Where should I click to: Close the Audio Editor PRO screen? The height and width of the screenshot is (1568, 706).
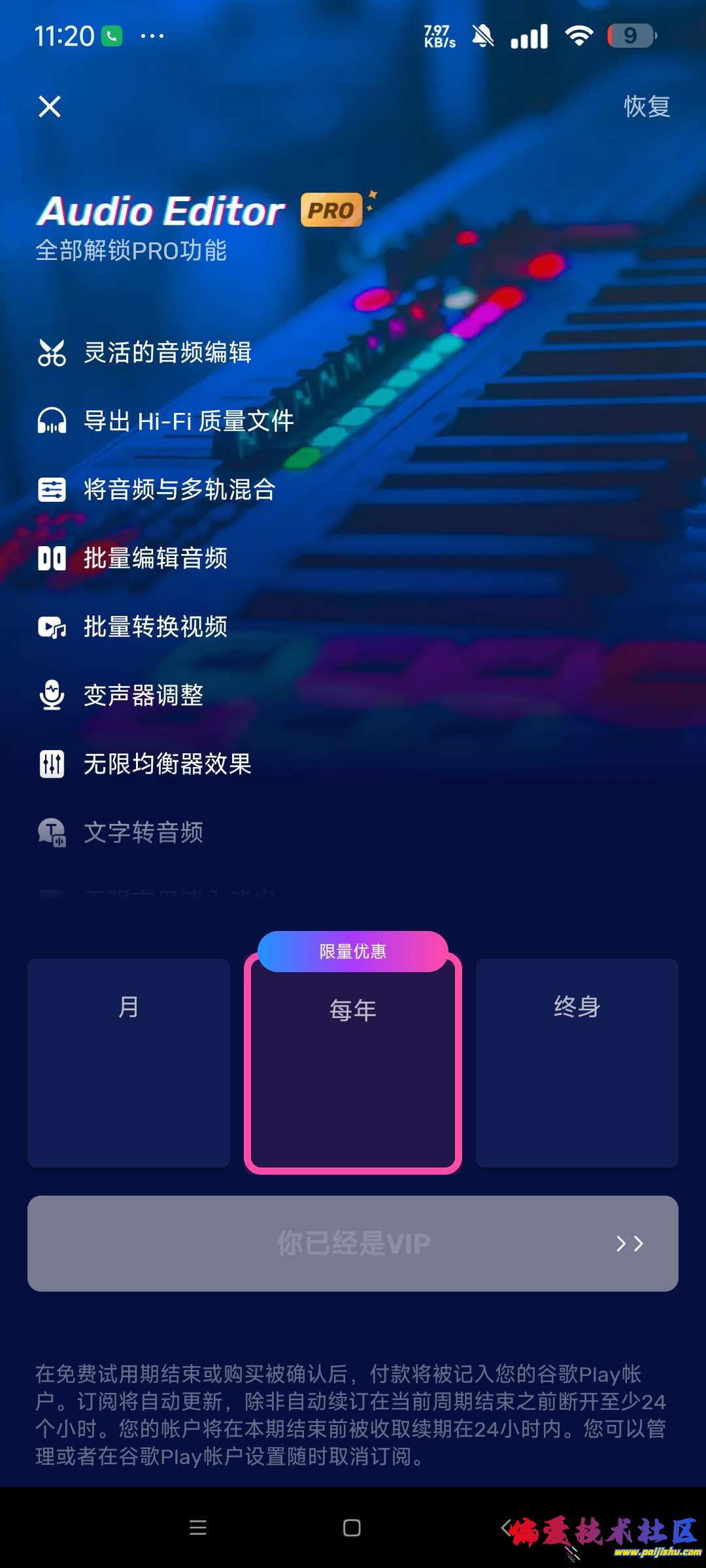tap(50, 106)
